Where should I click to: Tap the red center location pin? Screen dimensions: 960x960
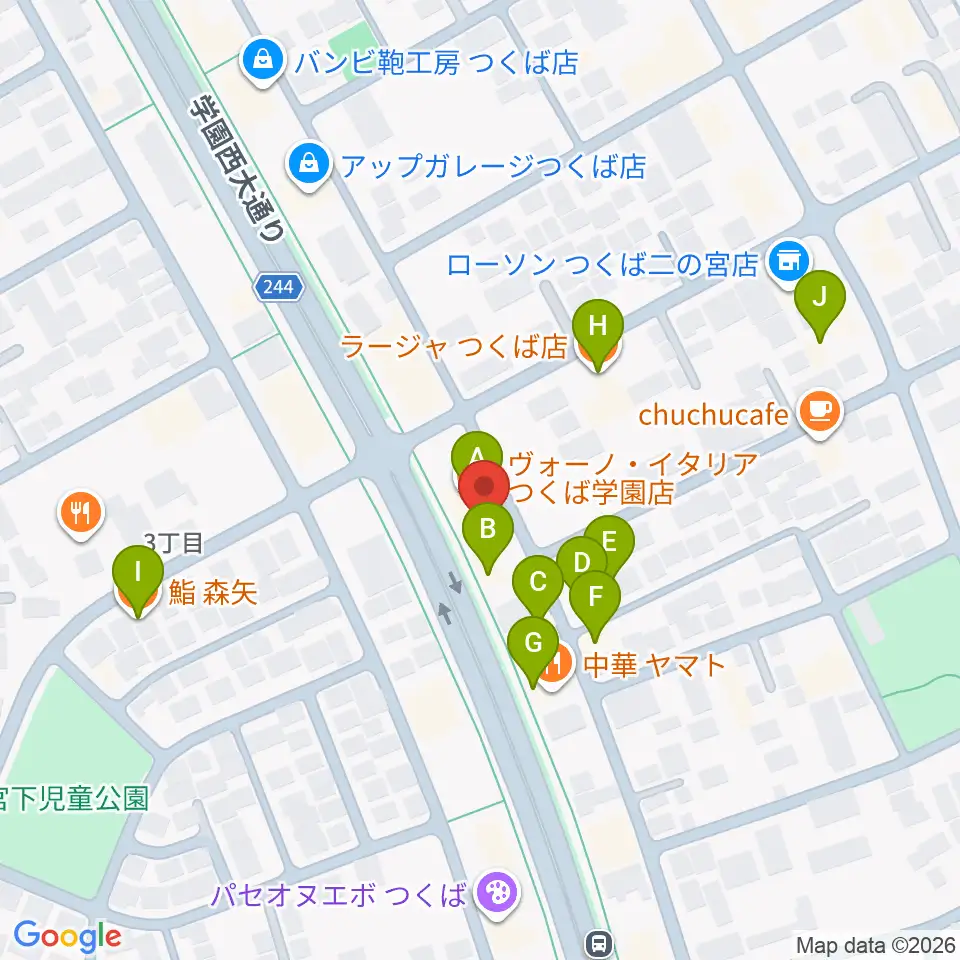click(x=484, y=487)
